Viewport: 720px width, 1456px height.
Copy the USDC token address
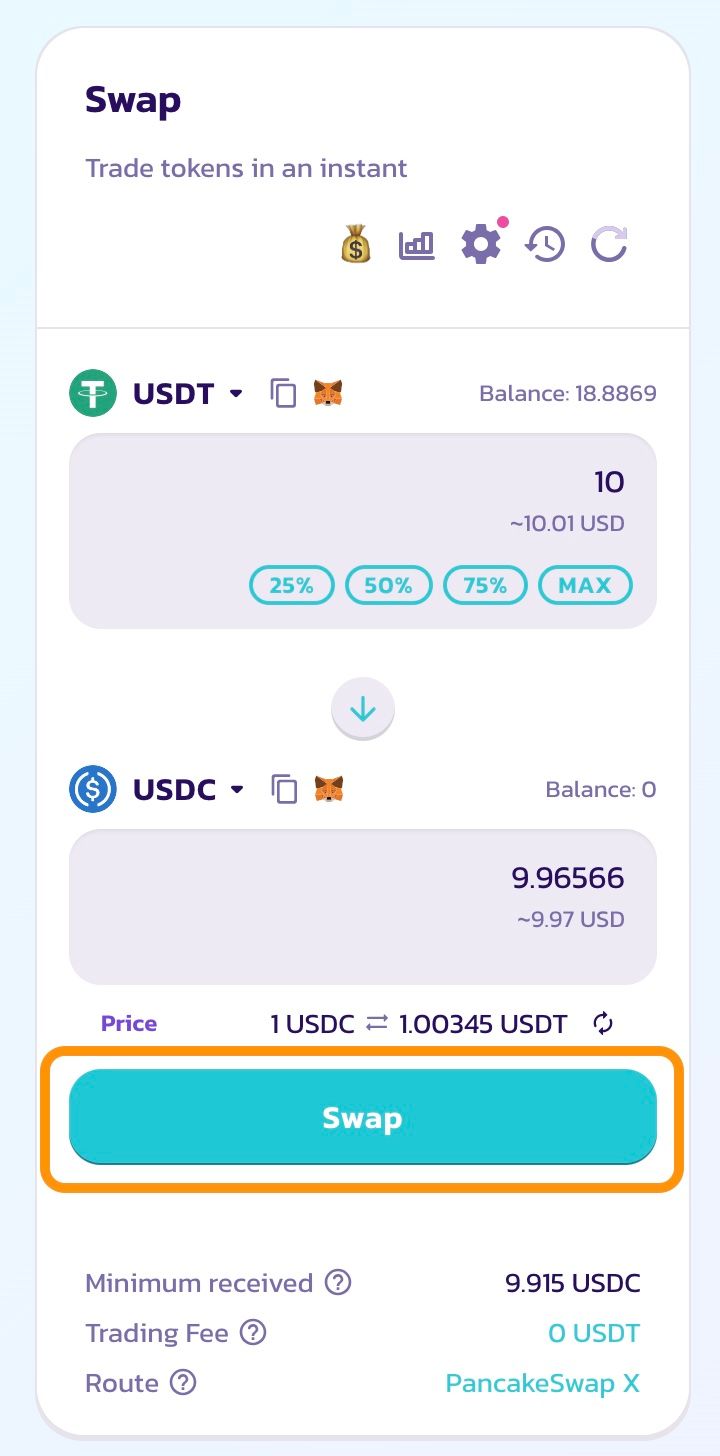click(284, 789)
